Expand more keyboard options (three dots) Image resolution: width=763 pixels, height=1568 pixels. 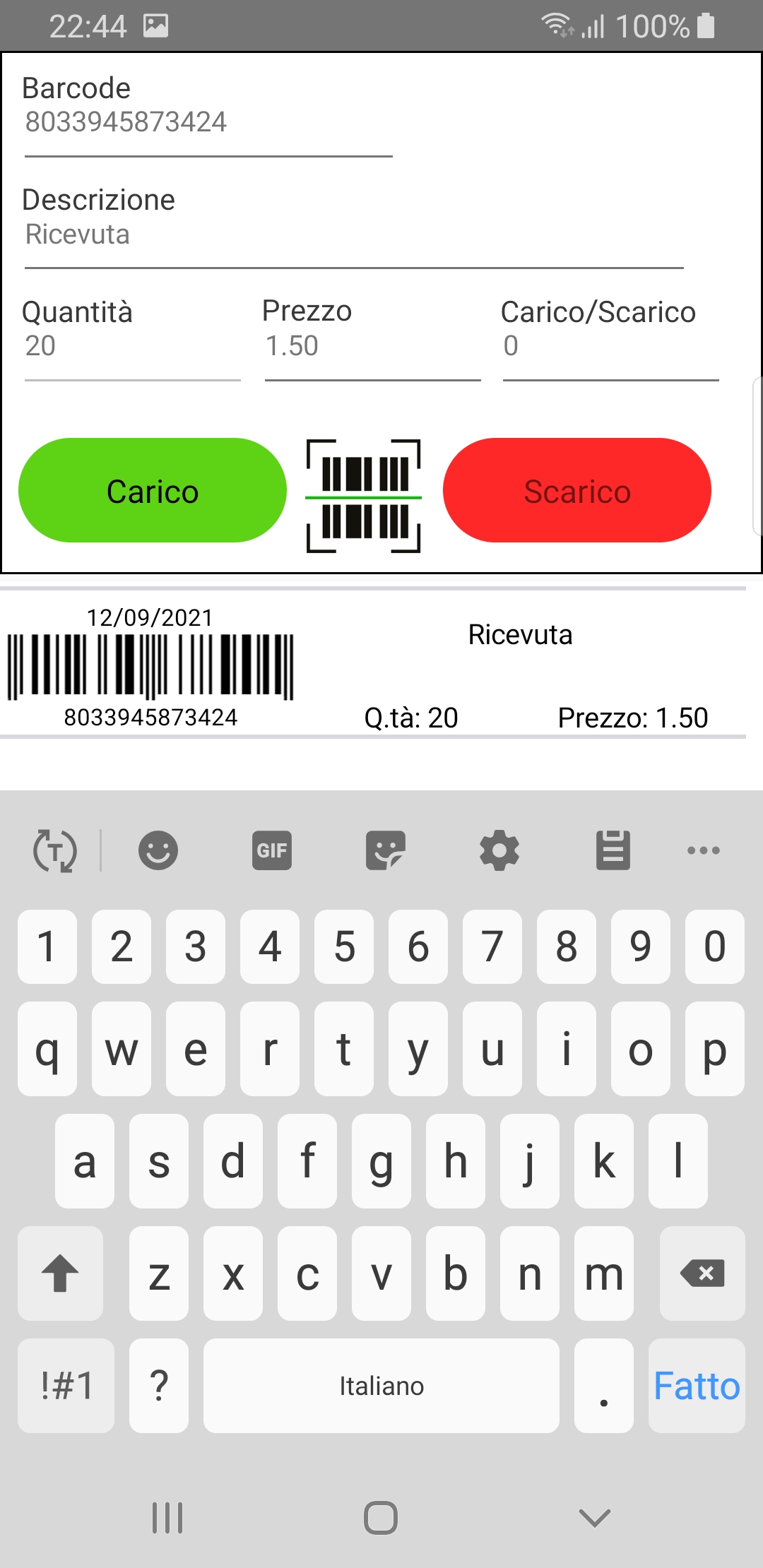tap(704, 850)
